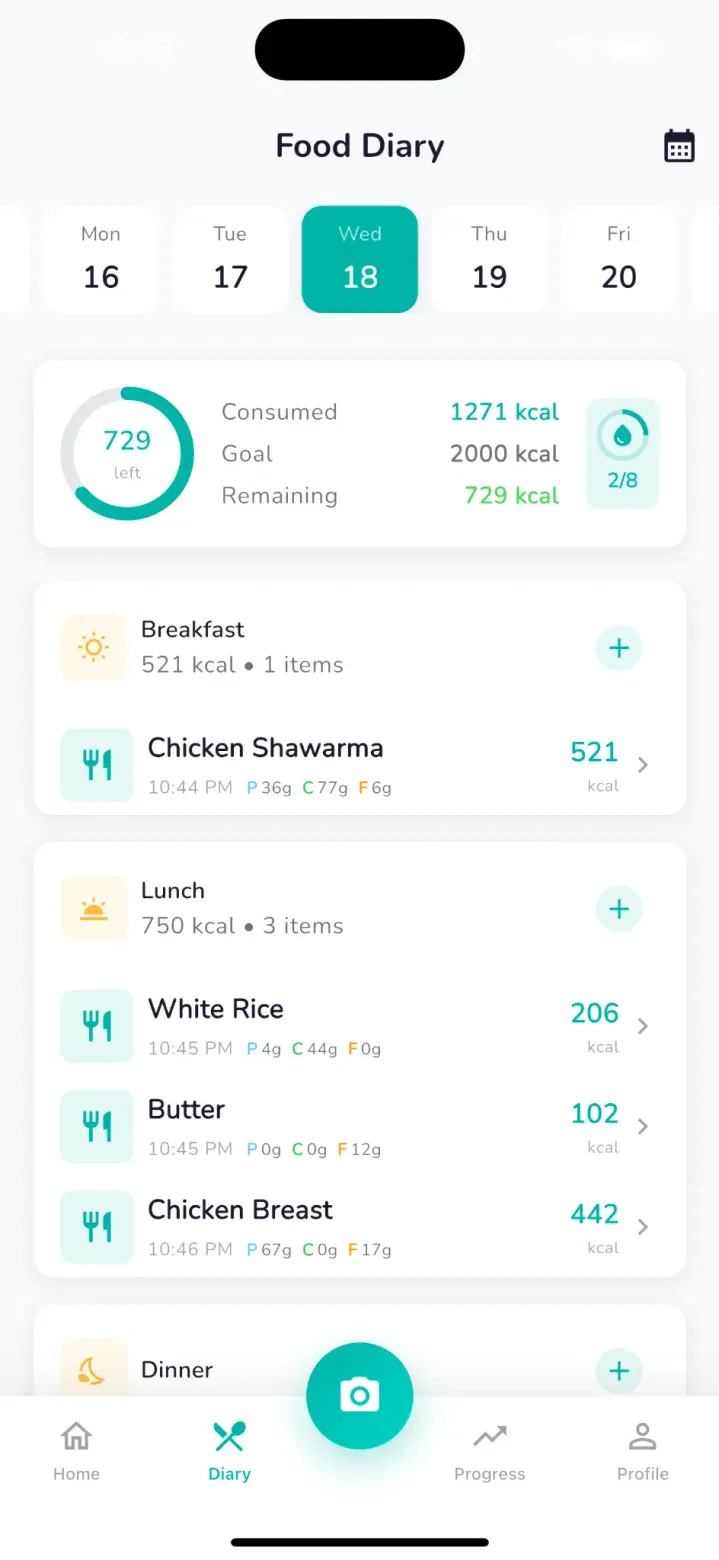Open the Chicken Breast entry

(x=360, y=1227)
